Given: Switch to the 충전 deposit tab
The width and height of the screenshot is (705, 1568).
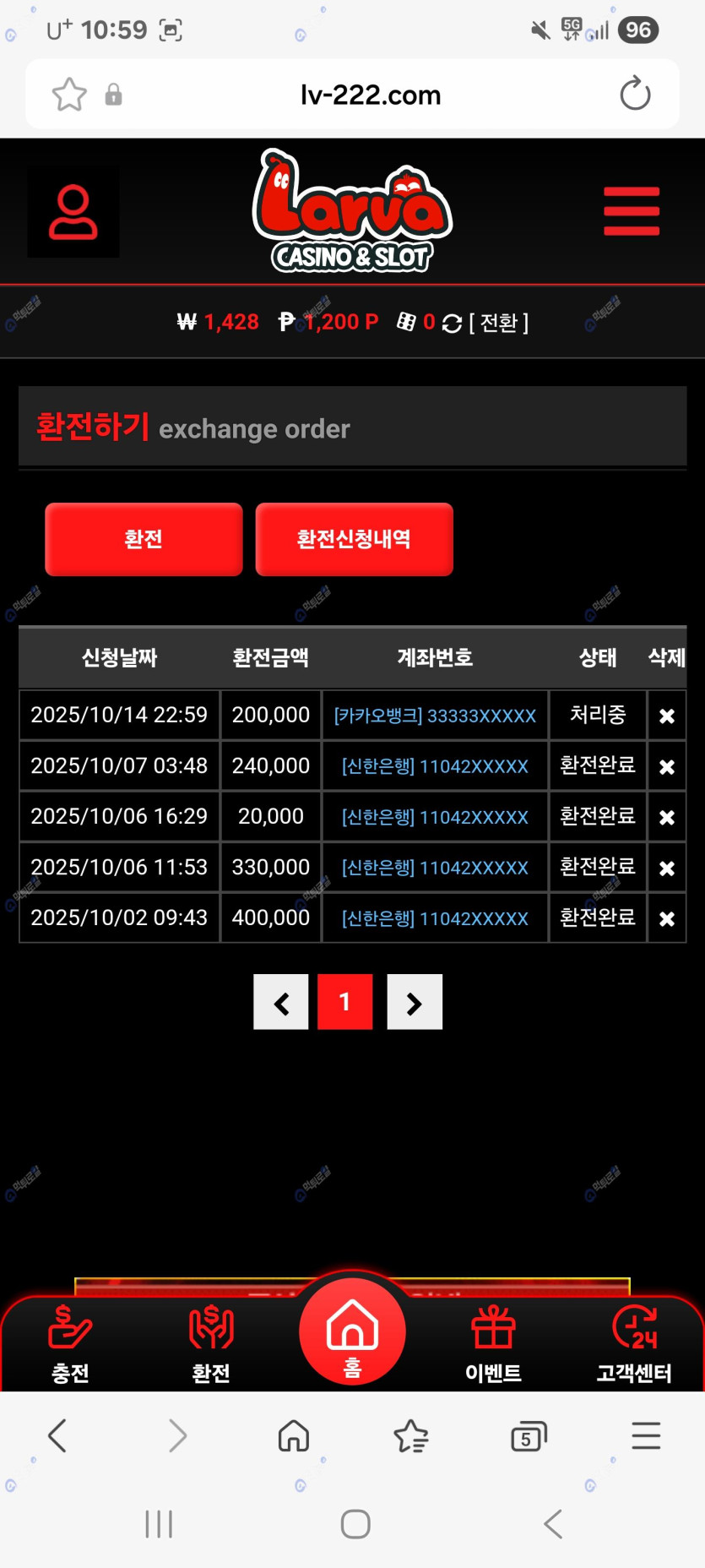Looking at the screenshot, I should pyautogui.click(x=70, y=1343).
